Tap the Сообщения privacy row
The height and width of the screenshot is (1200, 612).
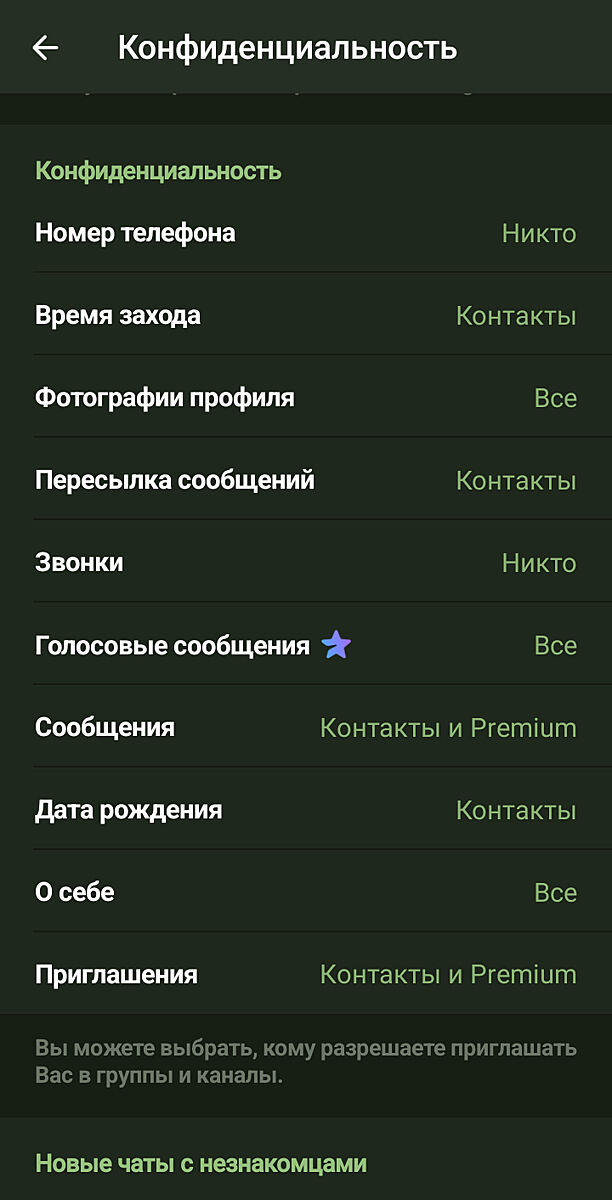pos(305,728)
